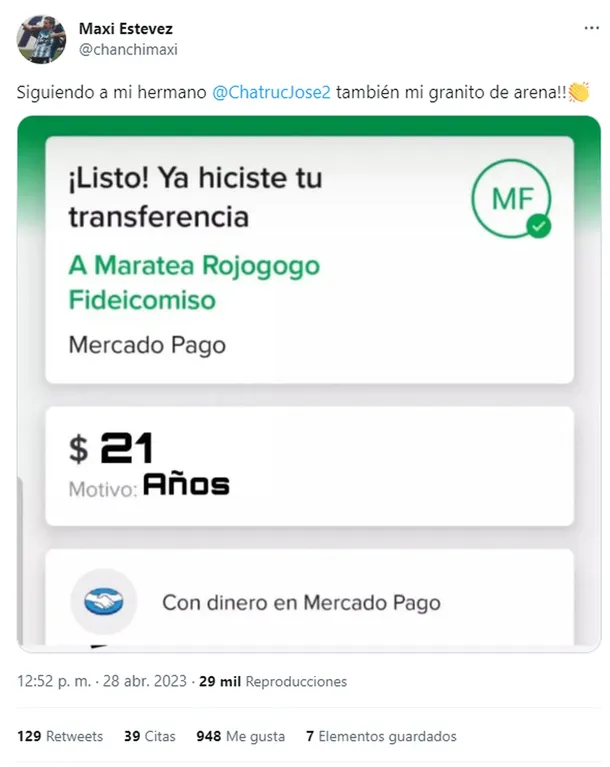Open the attached transfer receipt image
The width and height of the screenshot is (610, 767).
[x=309, y=383]
